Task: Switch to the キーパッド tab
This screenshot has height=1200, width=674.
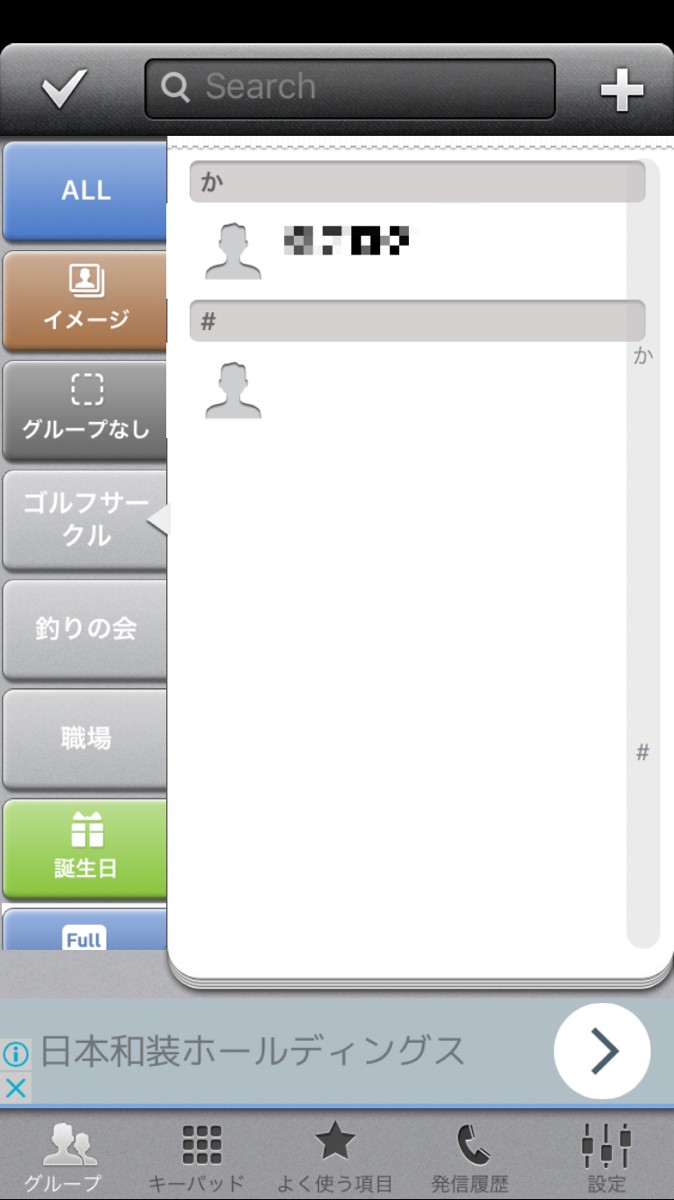Action: point(201,1158)
